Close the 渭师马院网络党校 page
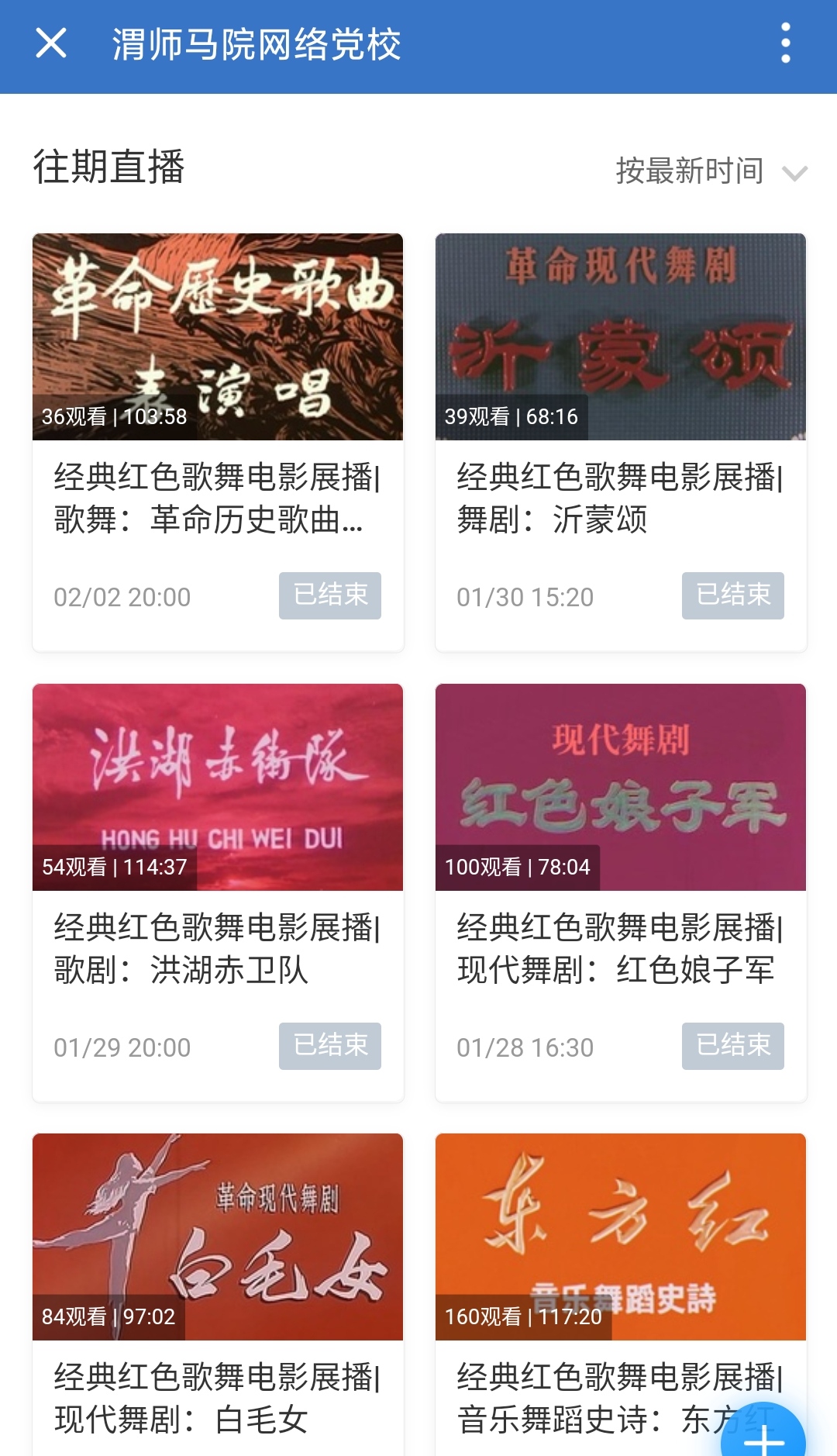 click(x=51, y=43)
